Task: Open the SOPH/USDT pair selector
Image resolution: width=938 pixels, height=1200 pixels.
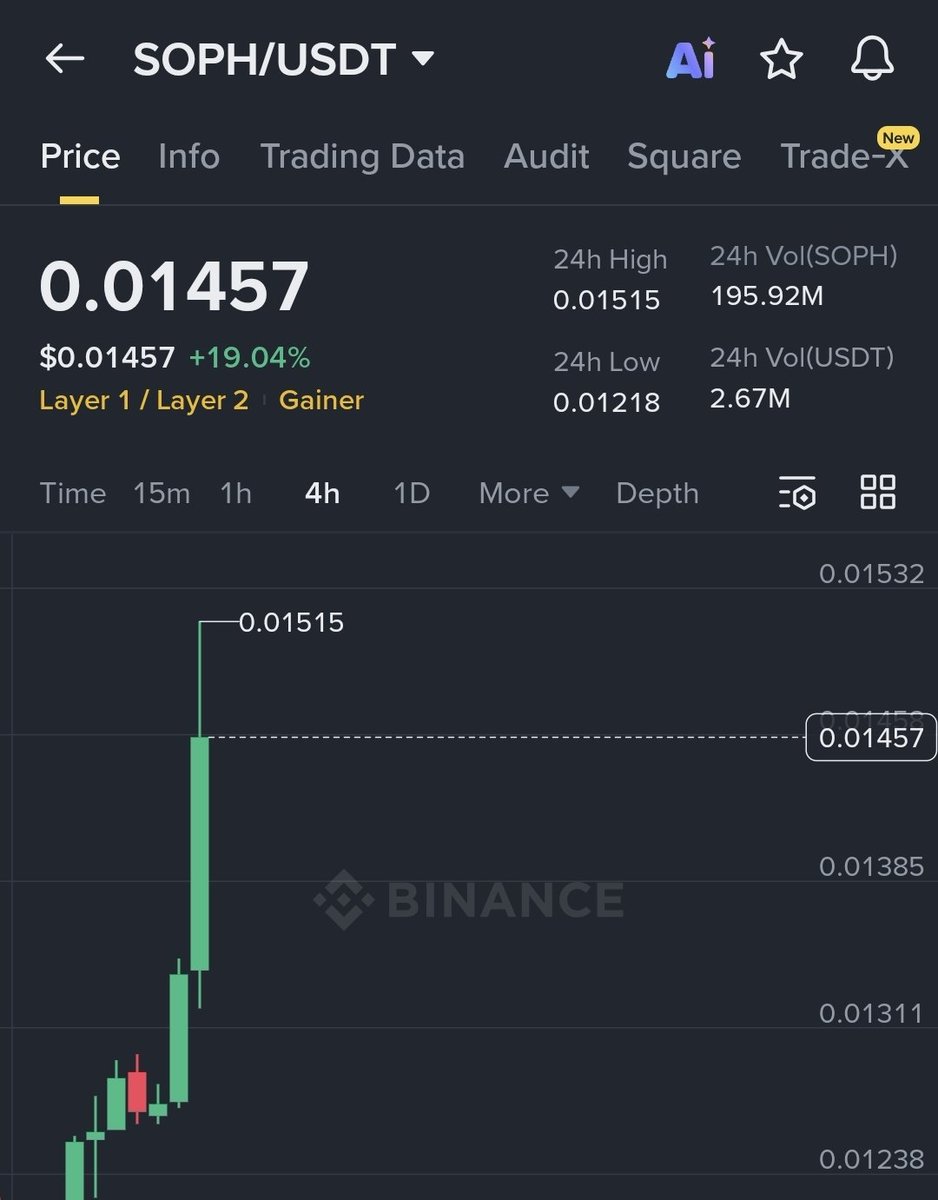Action: pyautogui.click(x=284, y=60)
